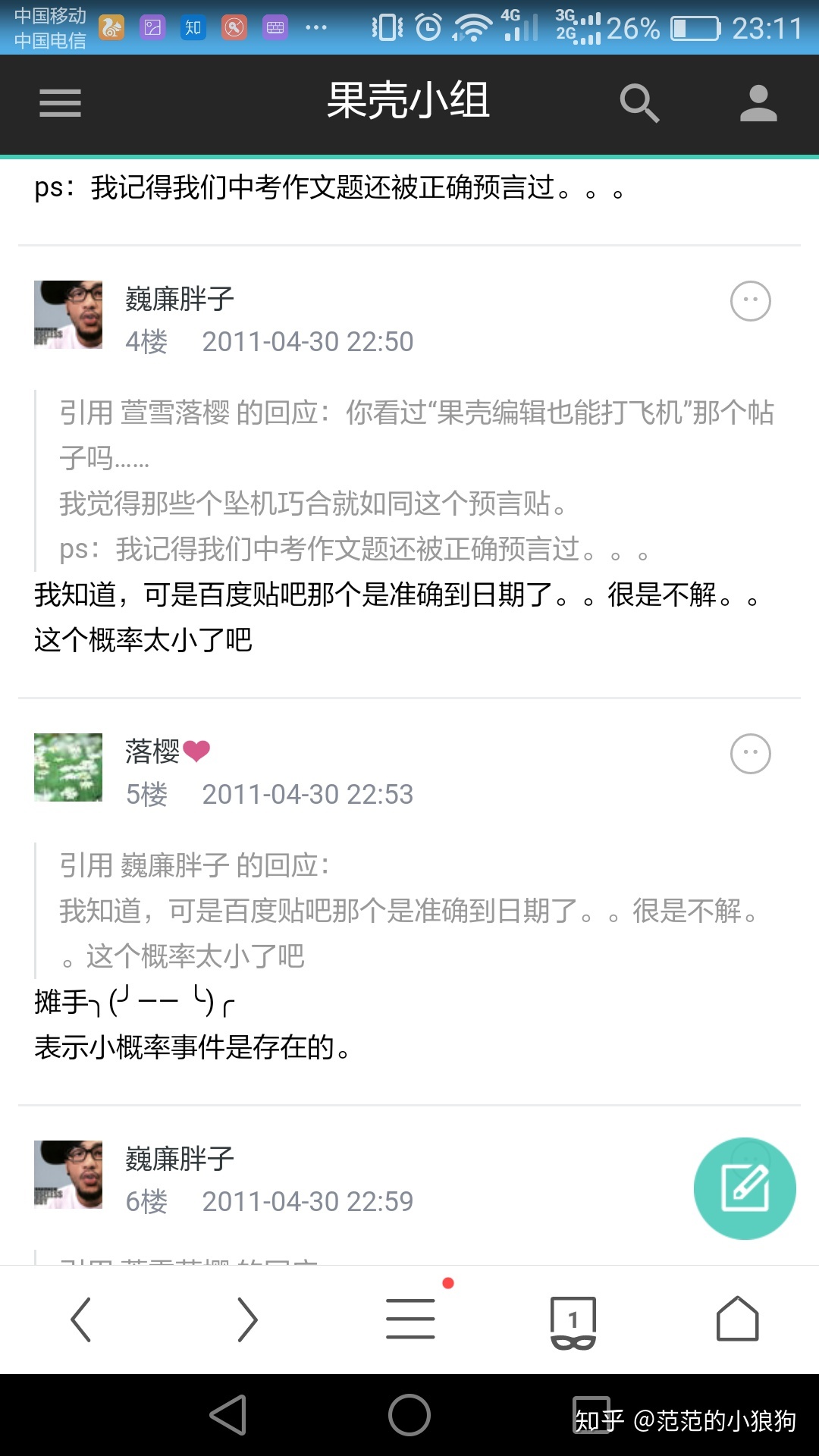This screenshot has height=1456, width=819.
Task: Go back to the previous browser page
Action: point(81,1319)
